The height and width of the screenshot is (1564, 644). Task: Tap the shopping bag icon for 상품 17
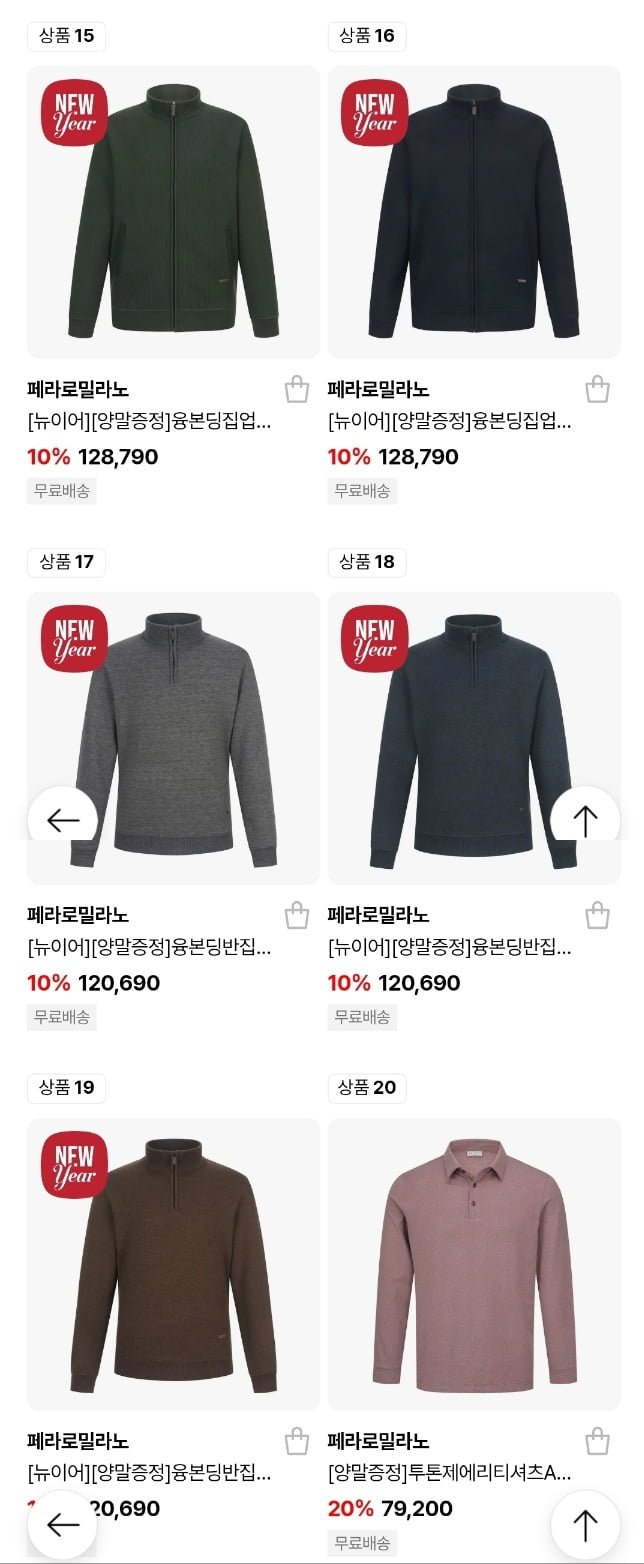[x=297, y=915]
